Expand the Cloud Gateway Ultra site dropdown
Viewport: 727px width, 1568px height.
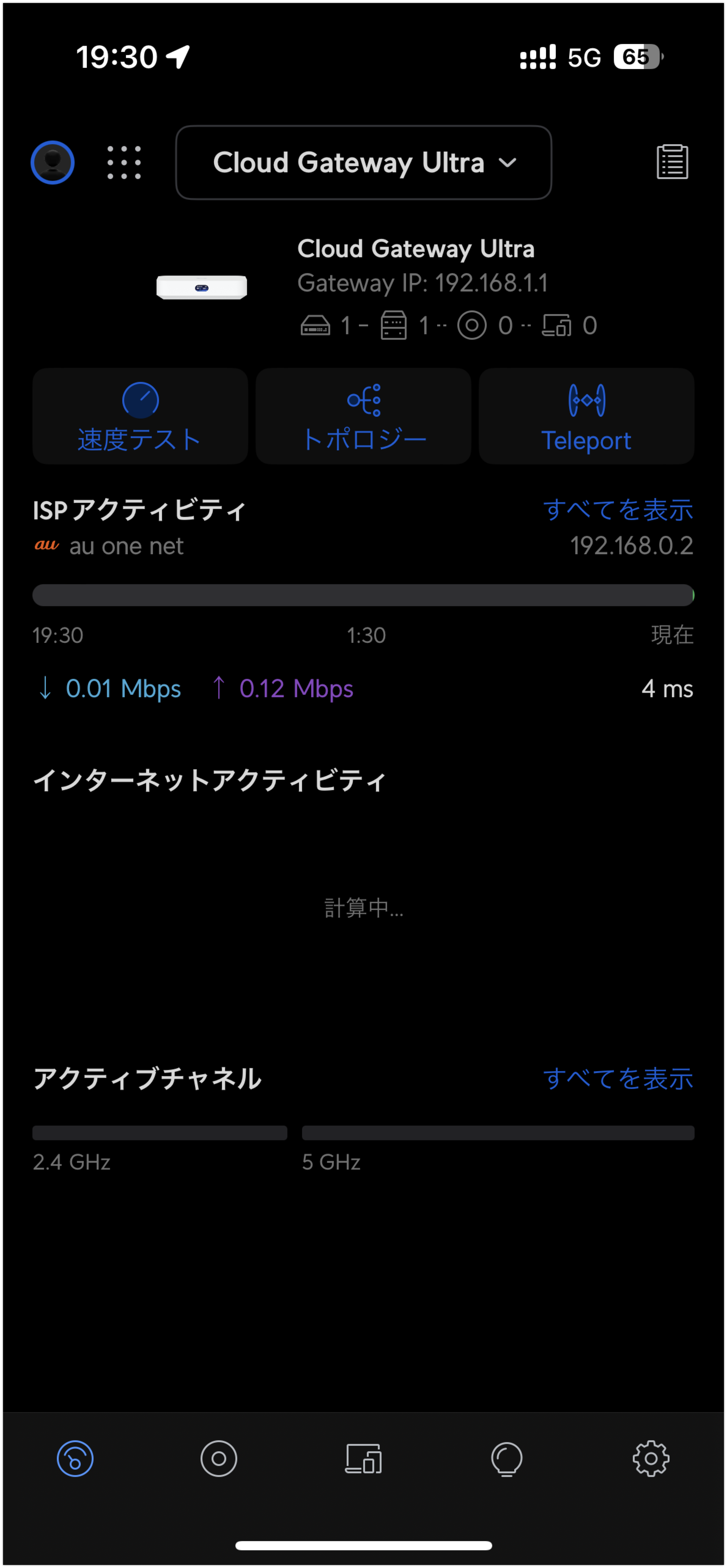363,163
